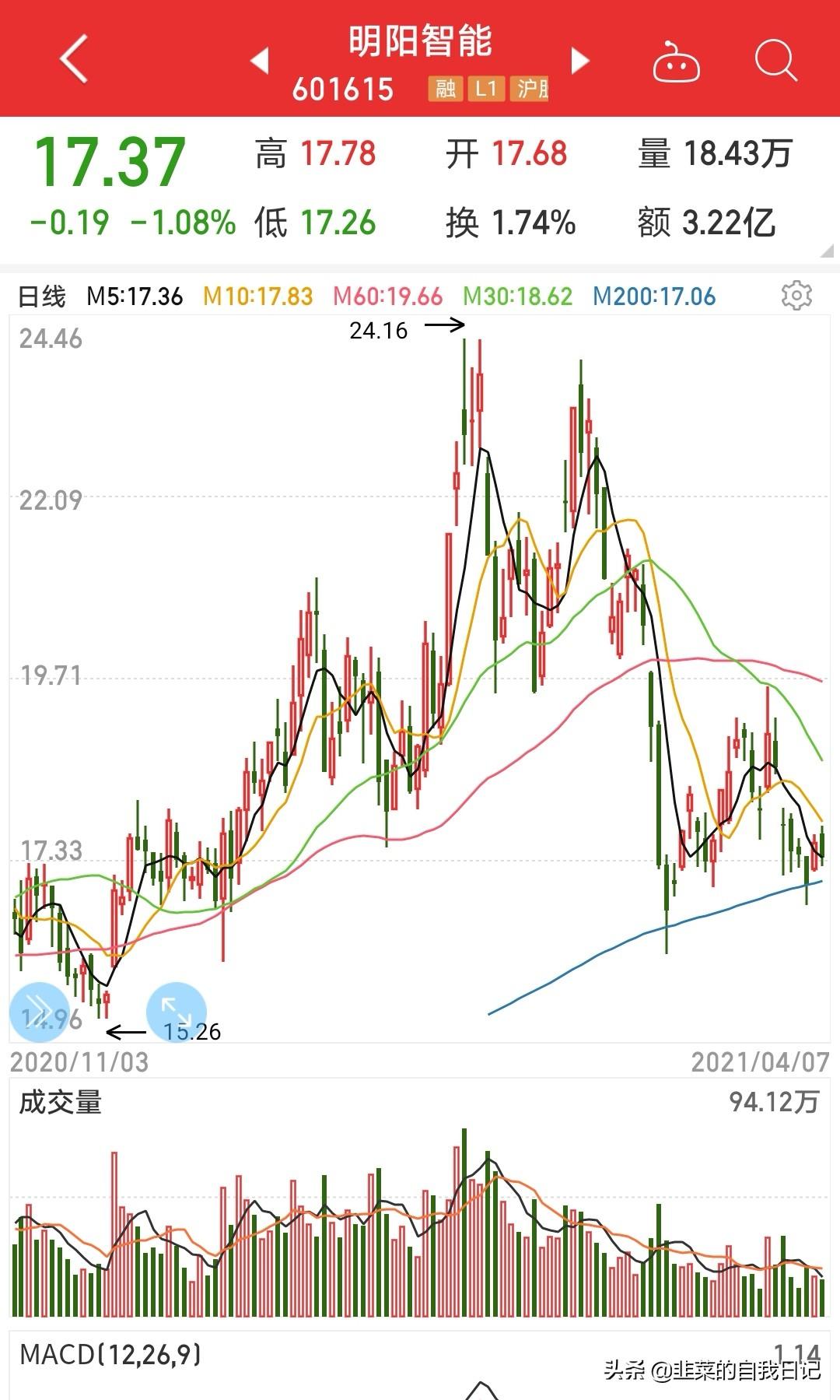Switch to the previous stock
The width and height of the screenshot is (840, 1400).
pyautogui.click(x=260, y=60)
